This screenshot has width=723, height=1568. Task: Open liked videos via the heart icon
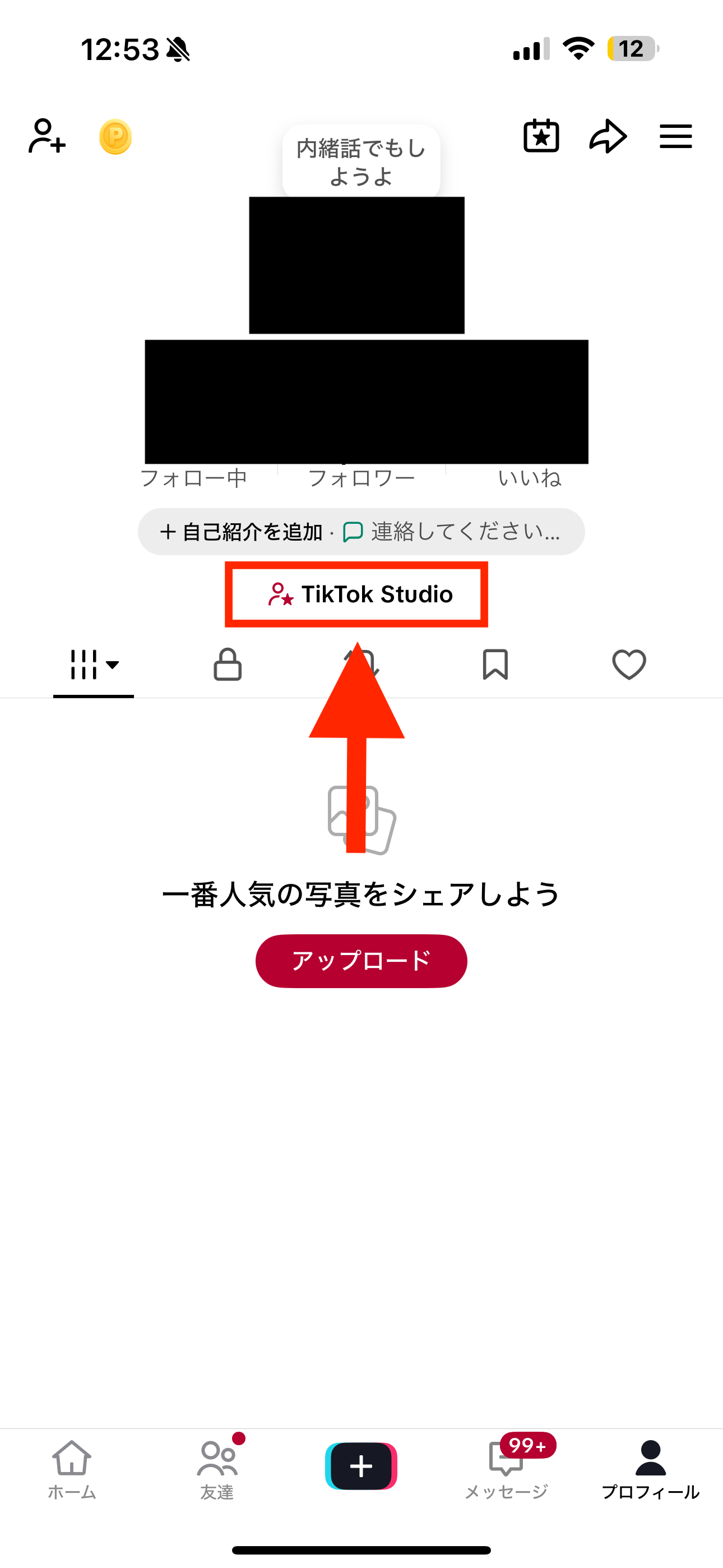tap(629, 665)
